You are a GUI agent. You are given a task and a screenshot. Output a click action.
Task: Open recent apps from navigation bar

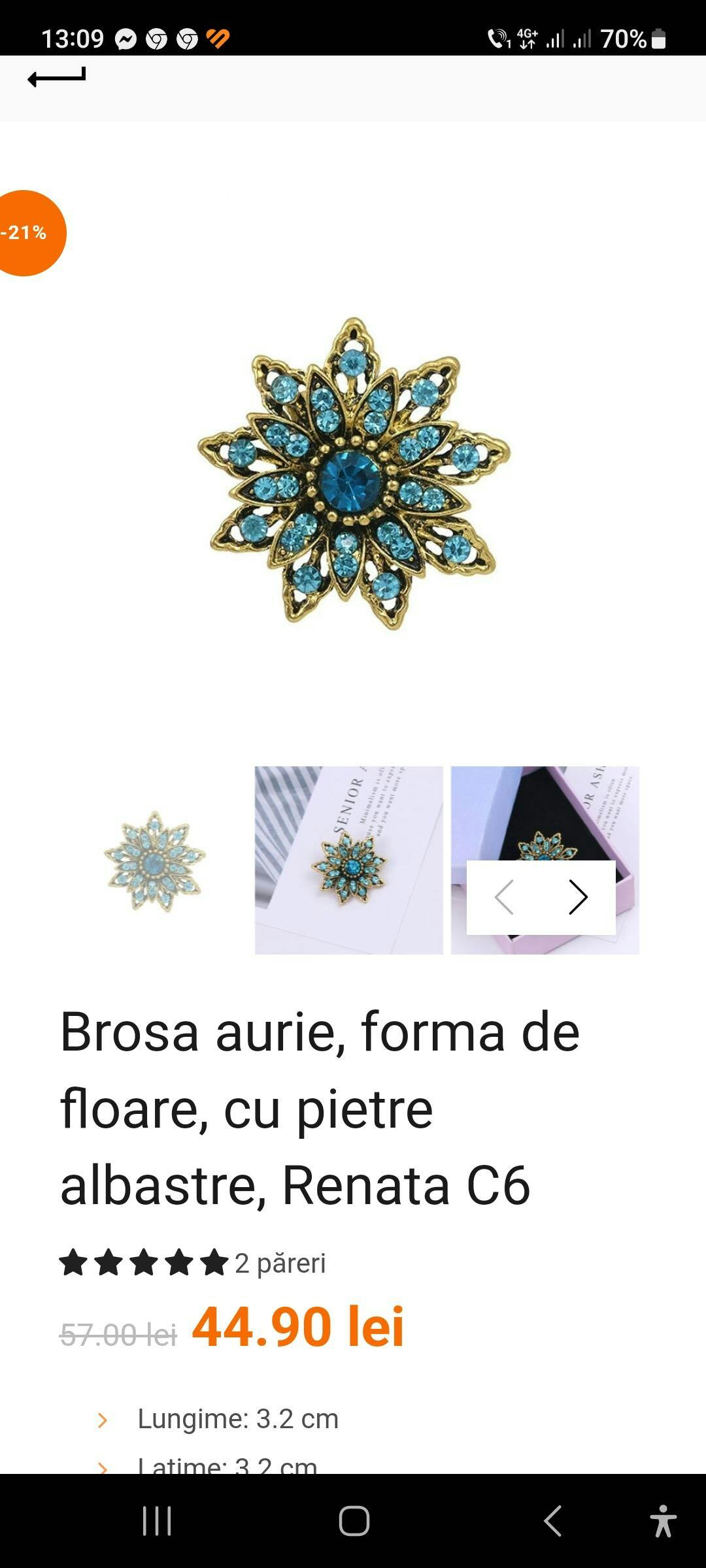click(x=157, y=1520)
